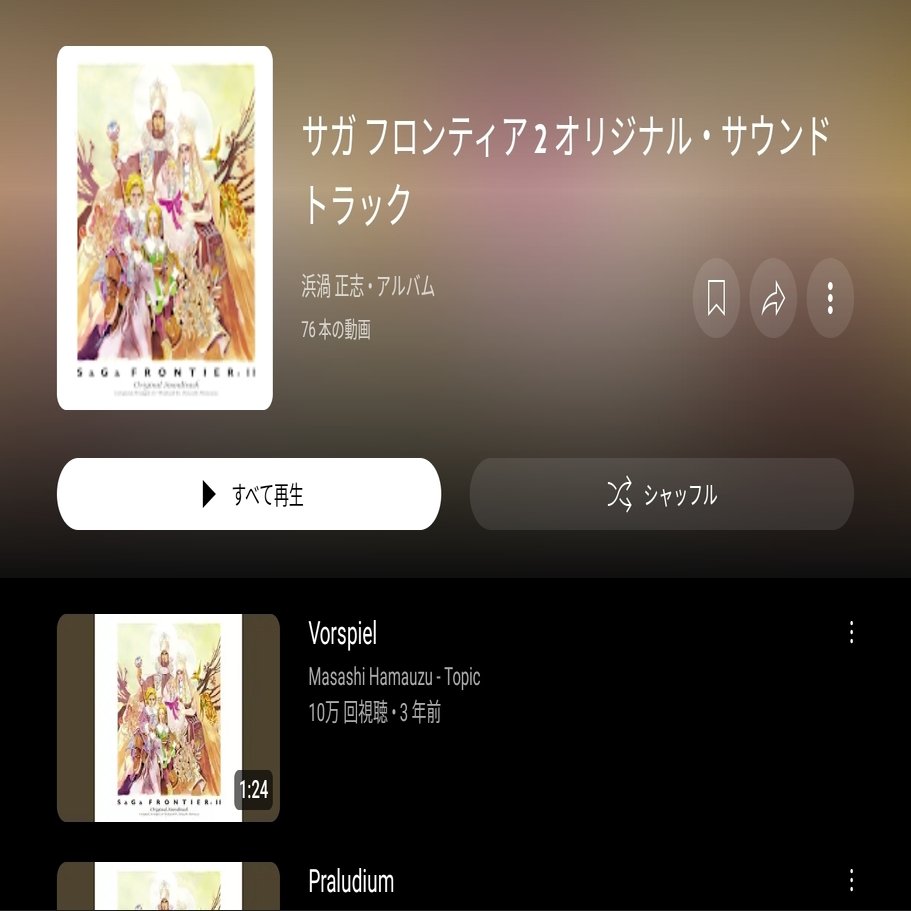Tap the すべて再生 play all button
The height and width of the screenshot is (911, 911).
[x=249, y=494]
